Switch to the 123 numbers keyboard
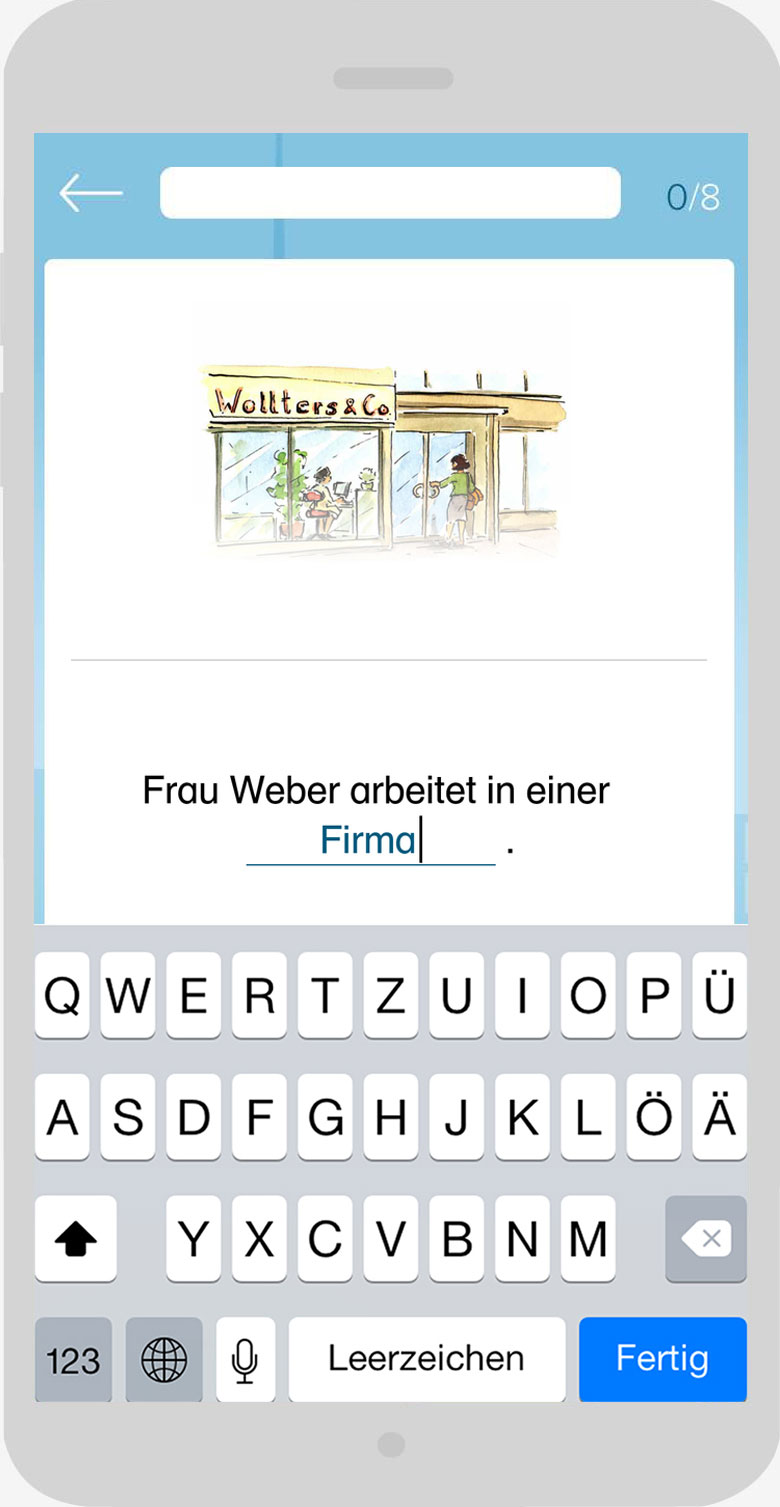Image resolution: width=780 pixels, height=1507 pixels. (73, 1359)
